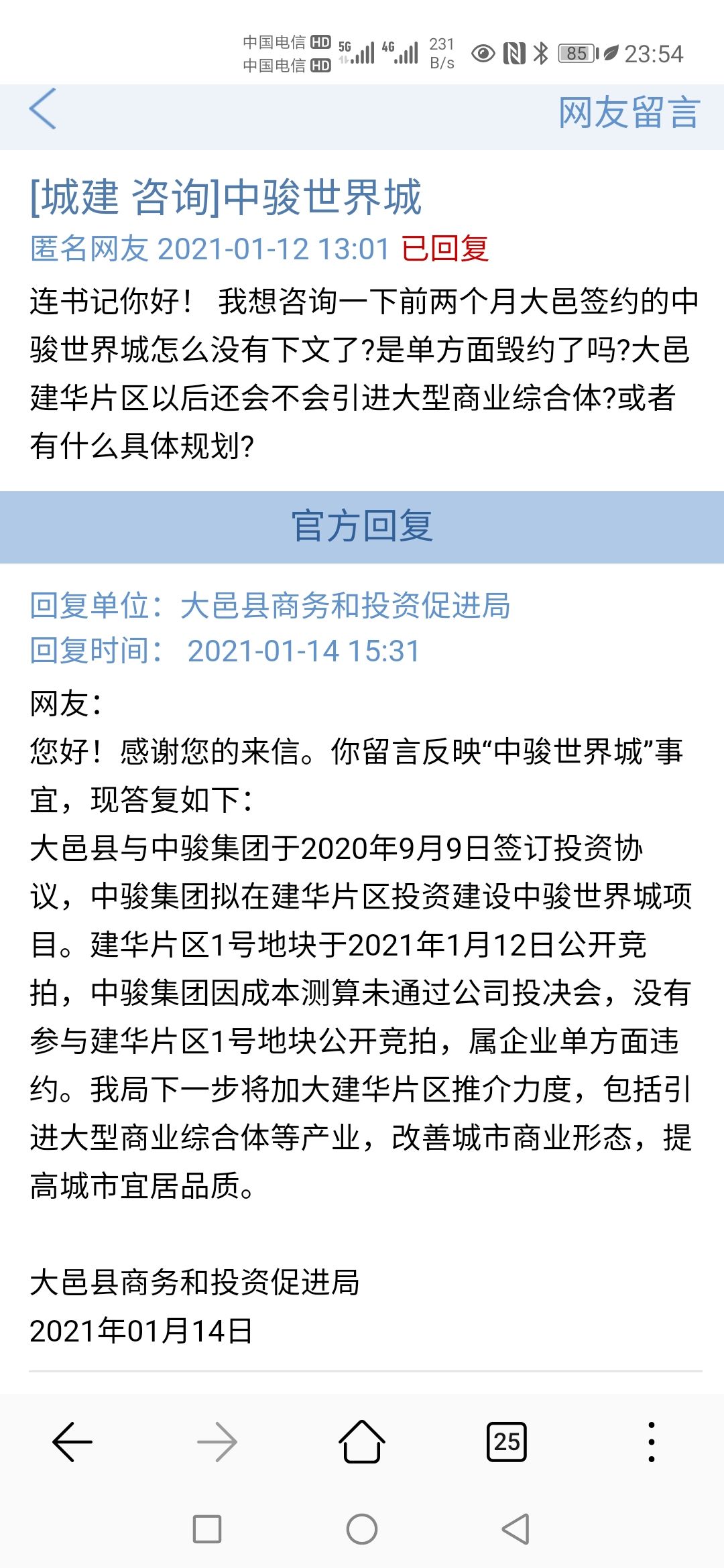Screen dimensions: 724x1568
Task: Tap the back chevron in the header
Action: (x=43, y=109)
